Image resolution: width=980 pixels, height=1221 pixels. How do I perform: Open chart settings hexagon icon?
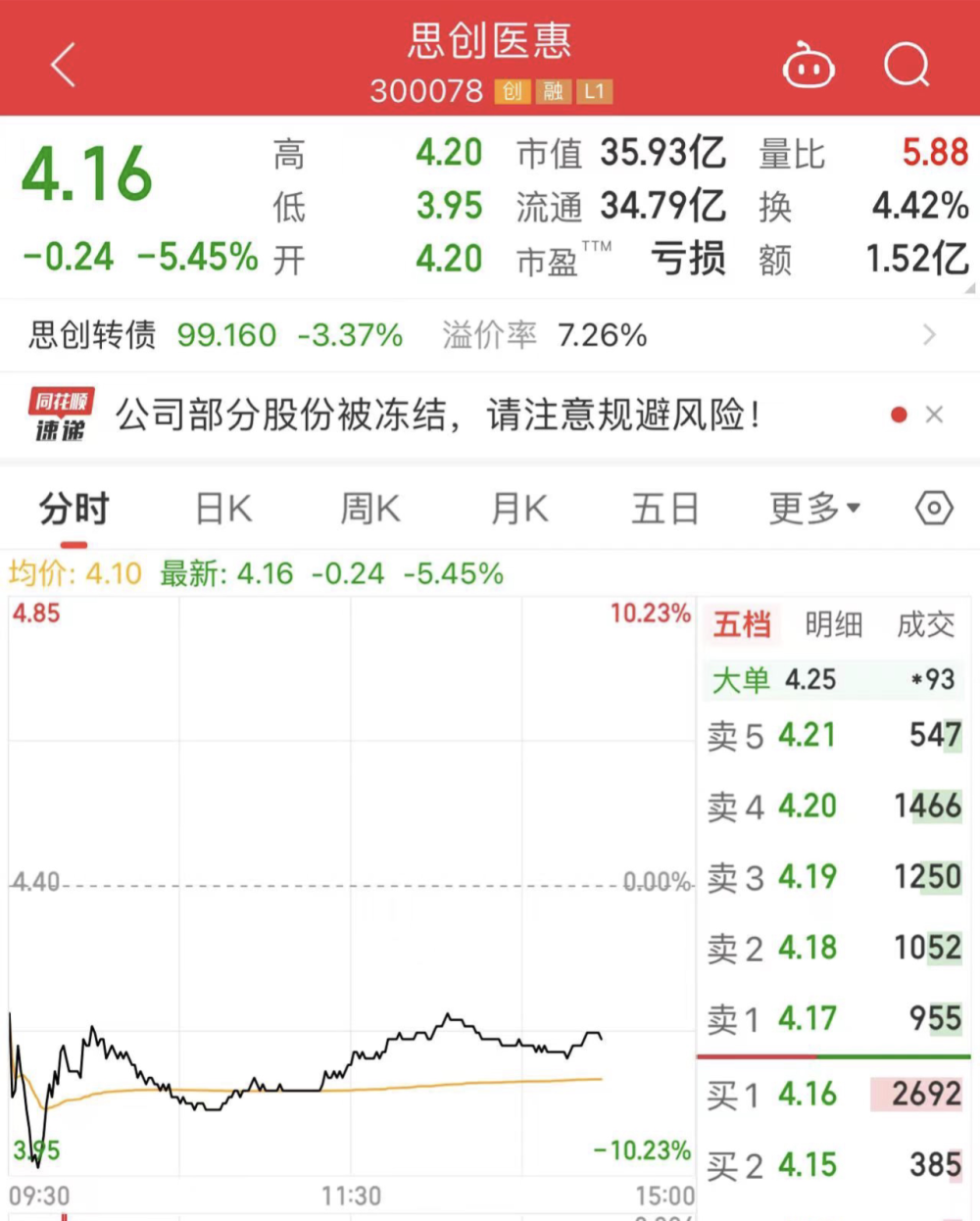click(933, 509)
